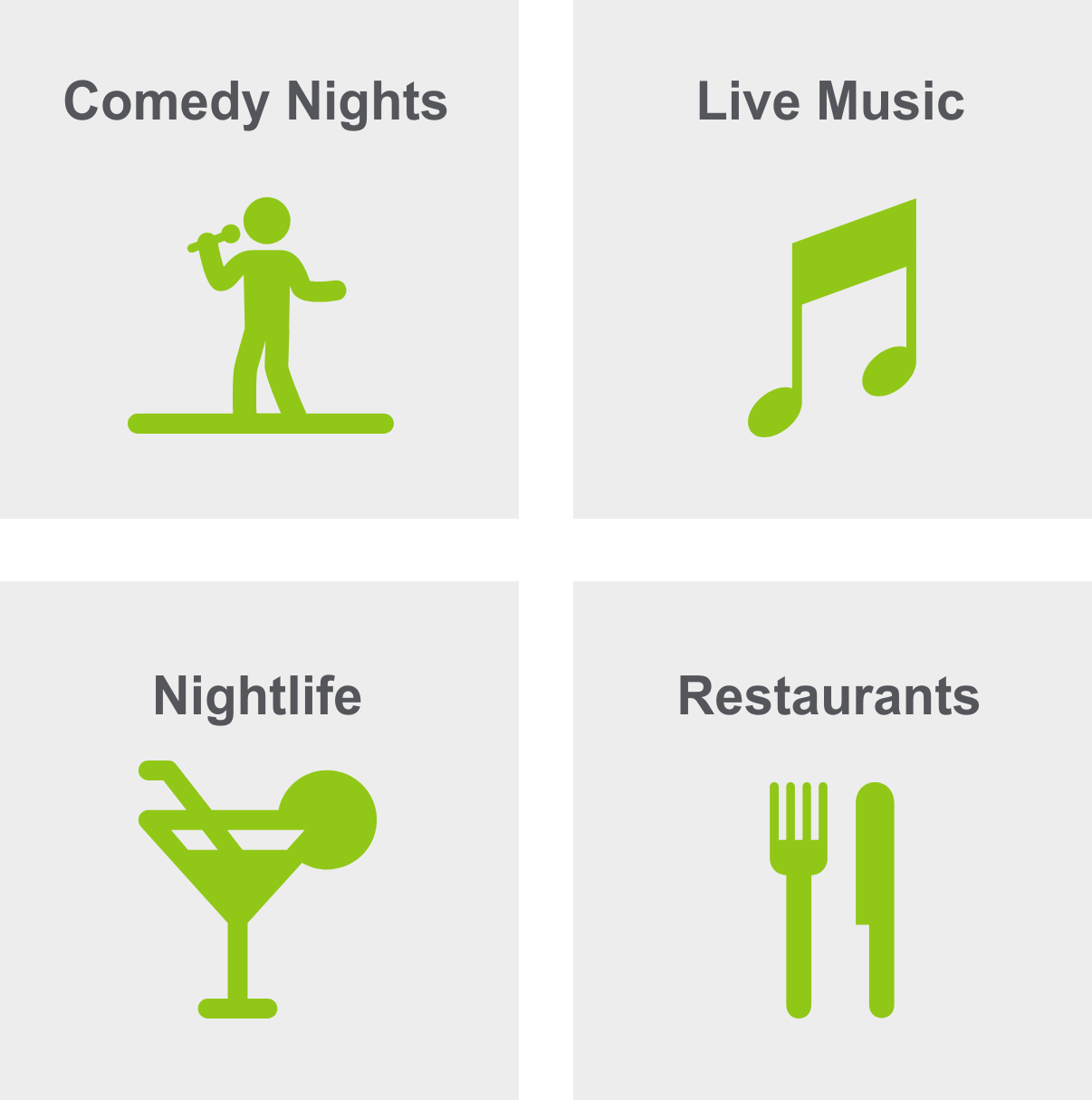Select the Restaurants heading
The width and height of the screenshot is (1092, 1100).
click(x=831, y=695)
